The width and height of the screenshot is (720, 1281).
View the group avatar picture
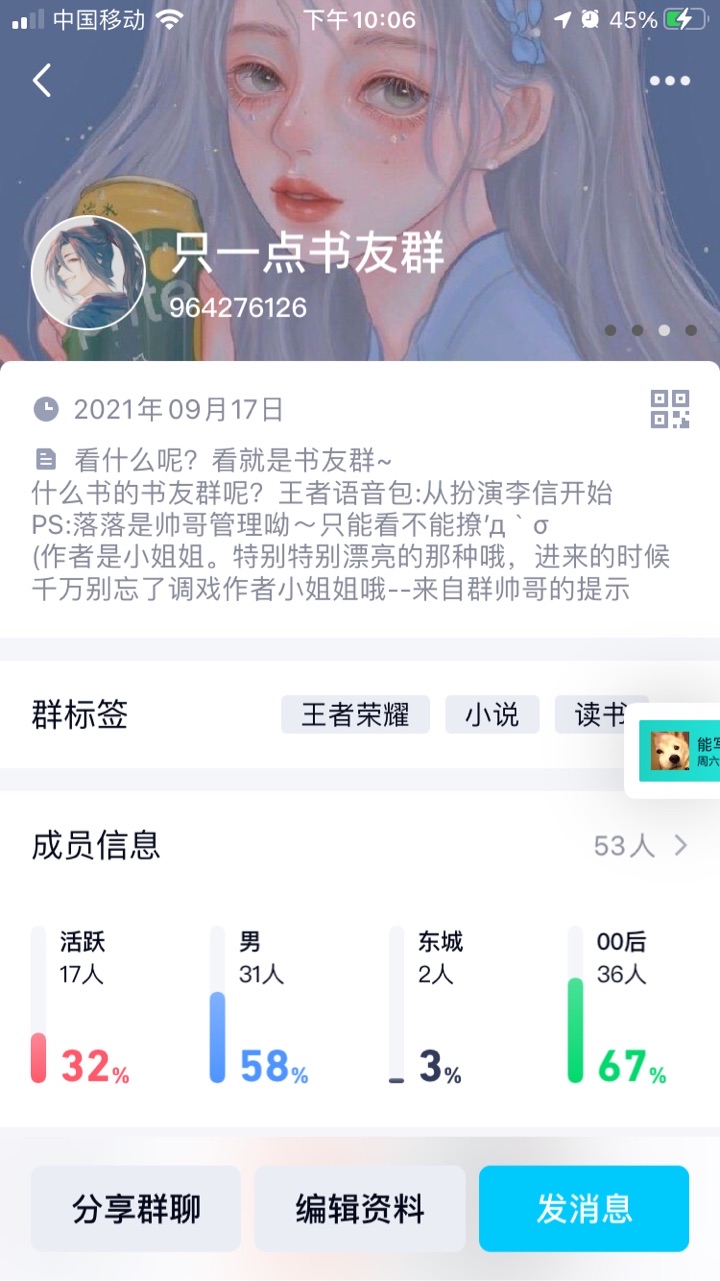click(x=89, y=270)
